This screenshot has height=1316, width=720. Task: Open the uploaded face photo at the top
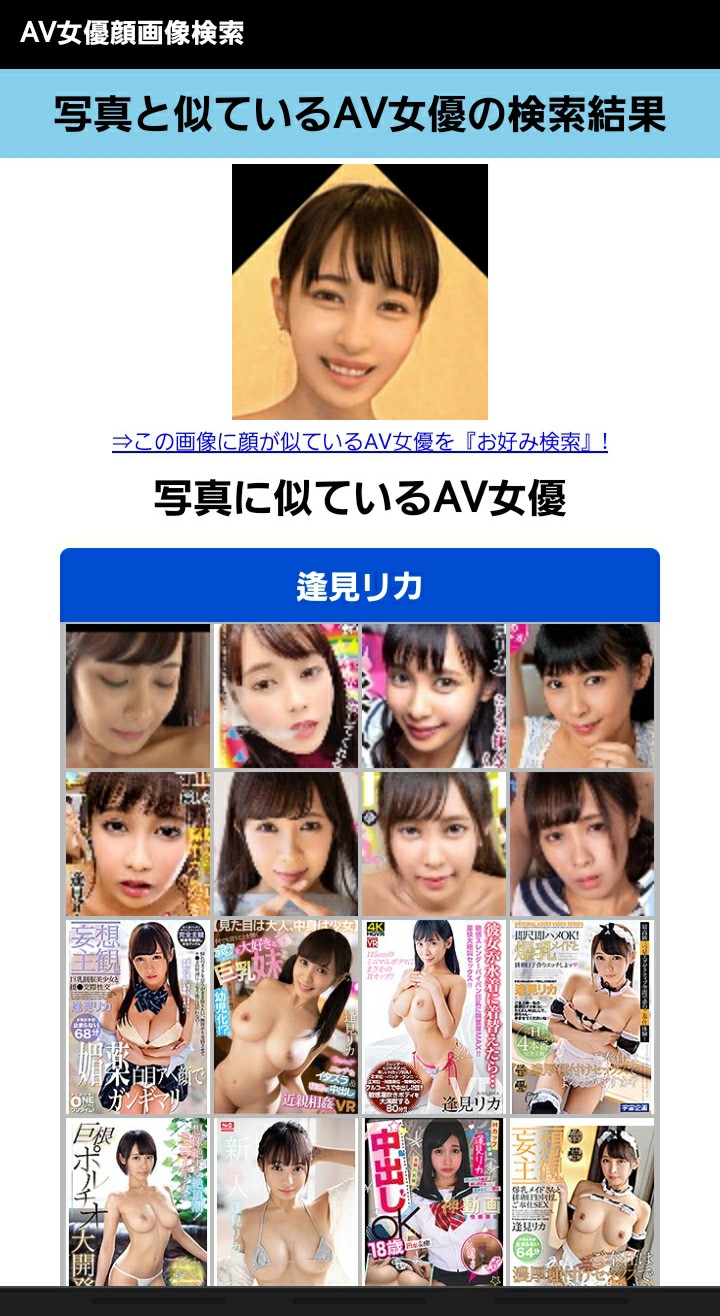[360, 290]
